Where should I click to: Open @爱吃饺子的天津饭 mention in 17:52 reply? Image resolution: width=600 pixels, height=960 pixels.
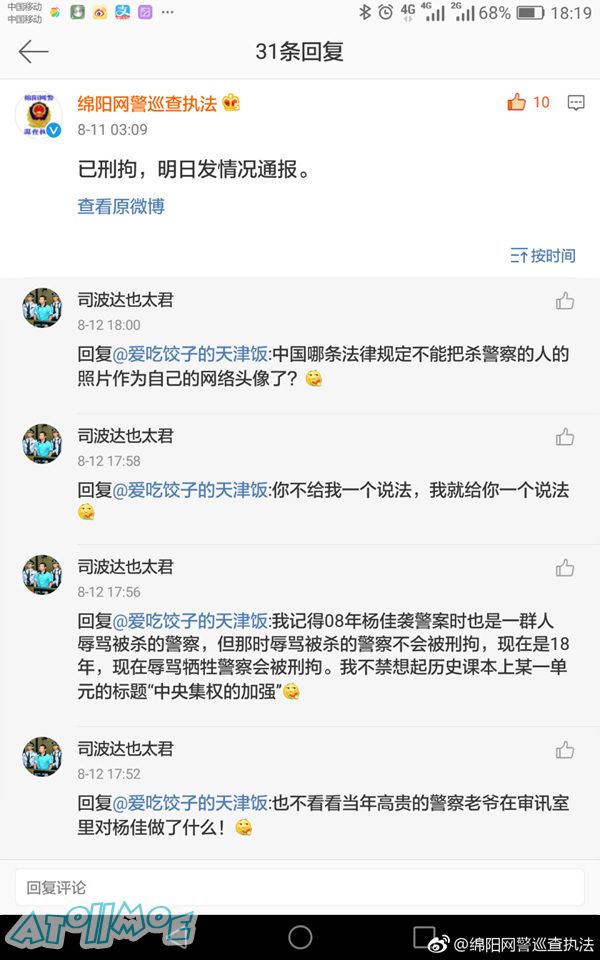click(x=190, y=803)
